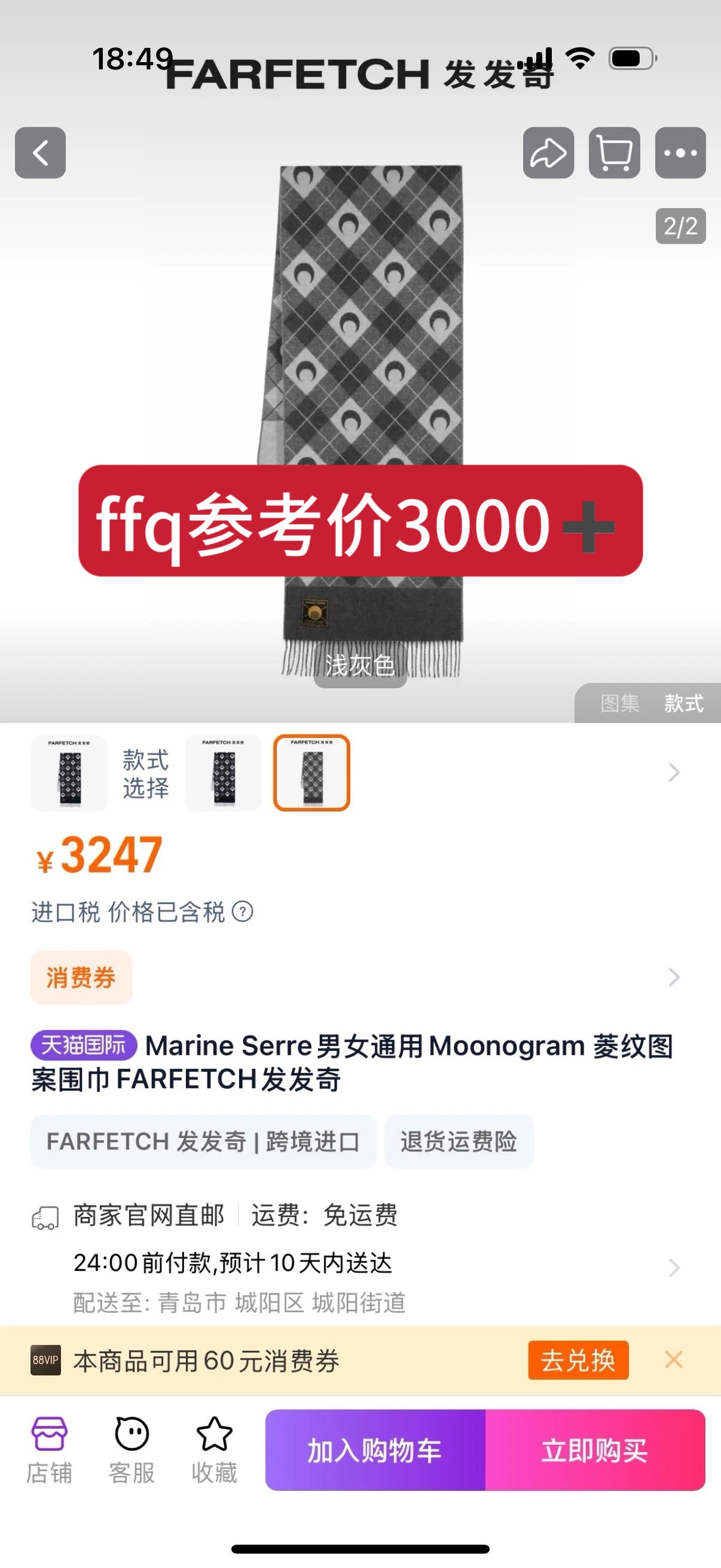Screen dimensions: 721x1568
Task: Tap 去兑换 to redeem the coupon
Action: pyautogui.click(x=578, y=1360)
